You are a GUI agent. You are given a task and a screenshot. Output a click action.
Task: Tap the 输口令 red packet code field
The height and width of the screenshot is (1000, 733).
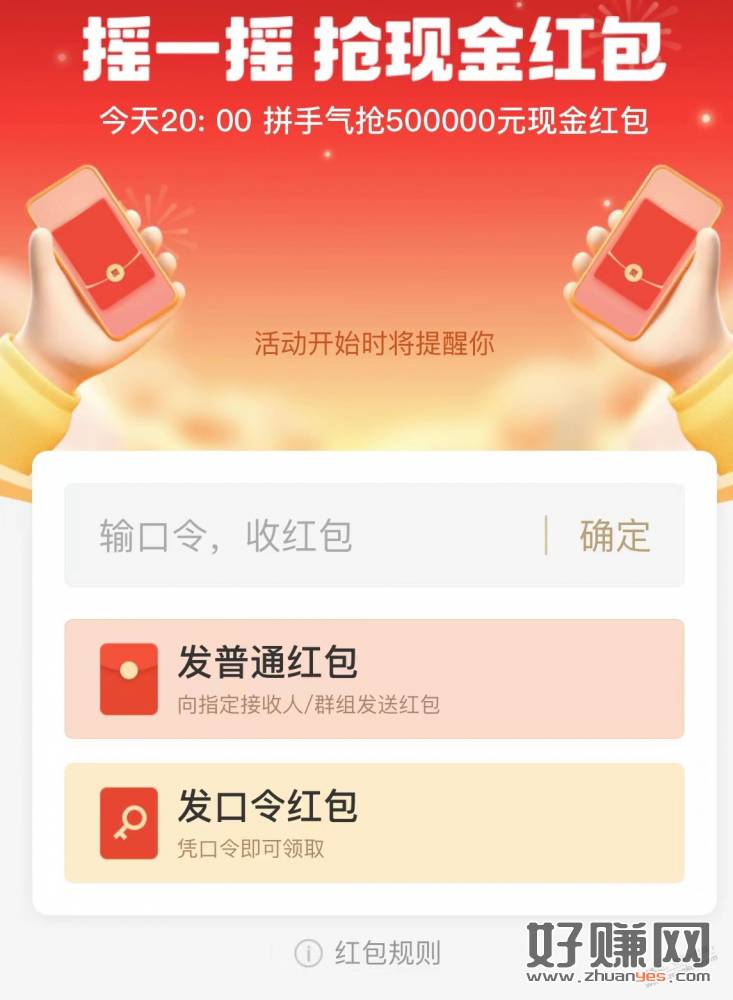[300, 536]
